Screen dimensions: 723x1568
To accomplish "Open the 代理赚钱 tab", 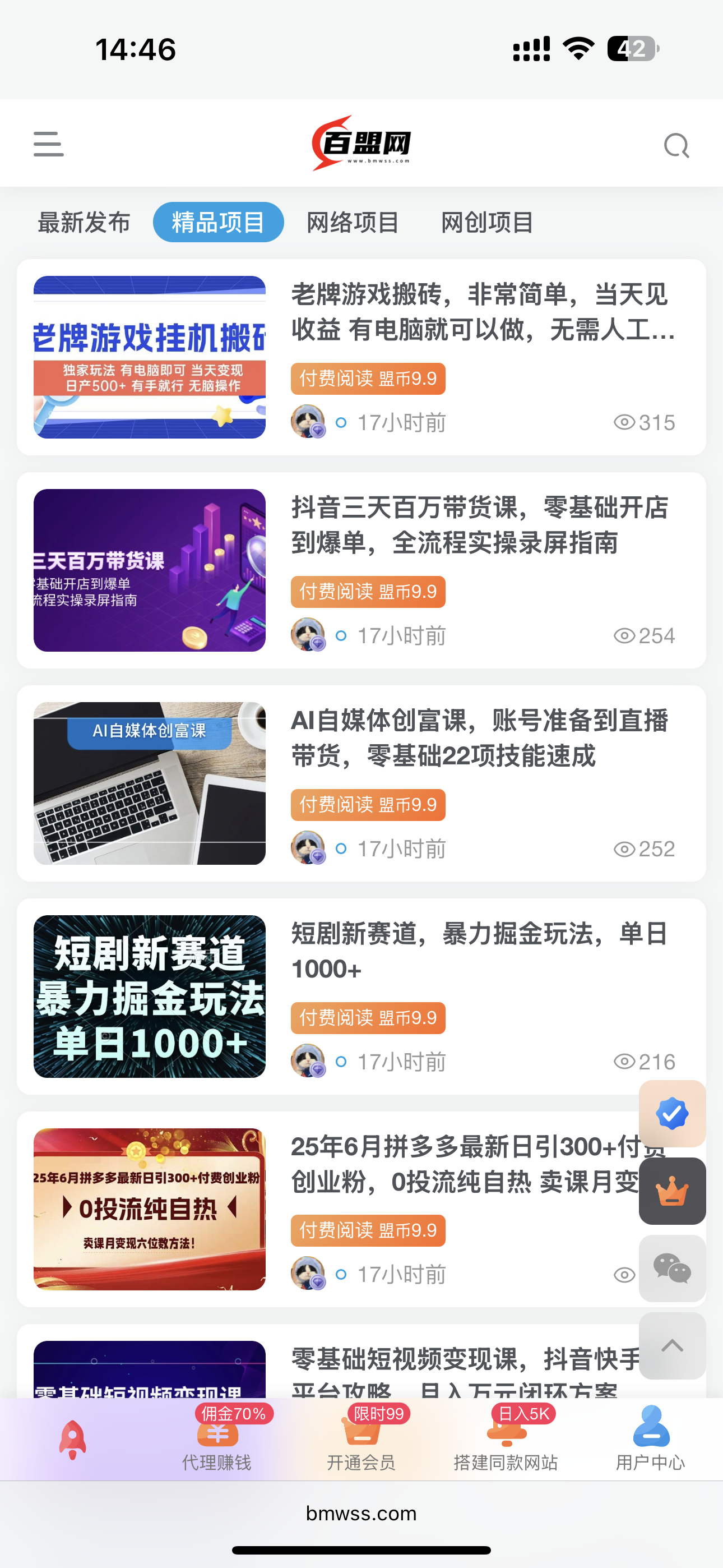I will point(217,1440).
